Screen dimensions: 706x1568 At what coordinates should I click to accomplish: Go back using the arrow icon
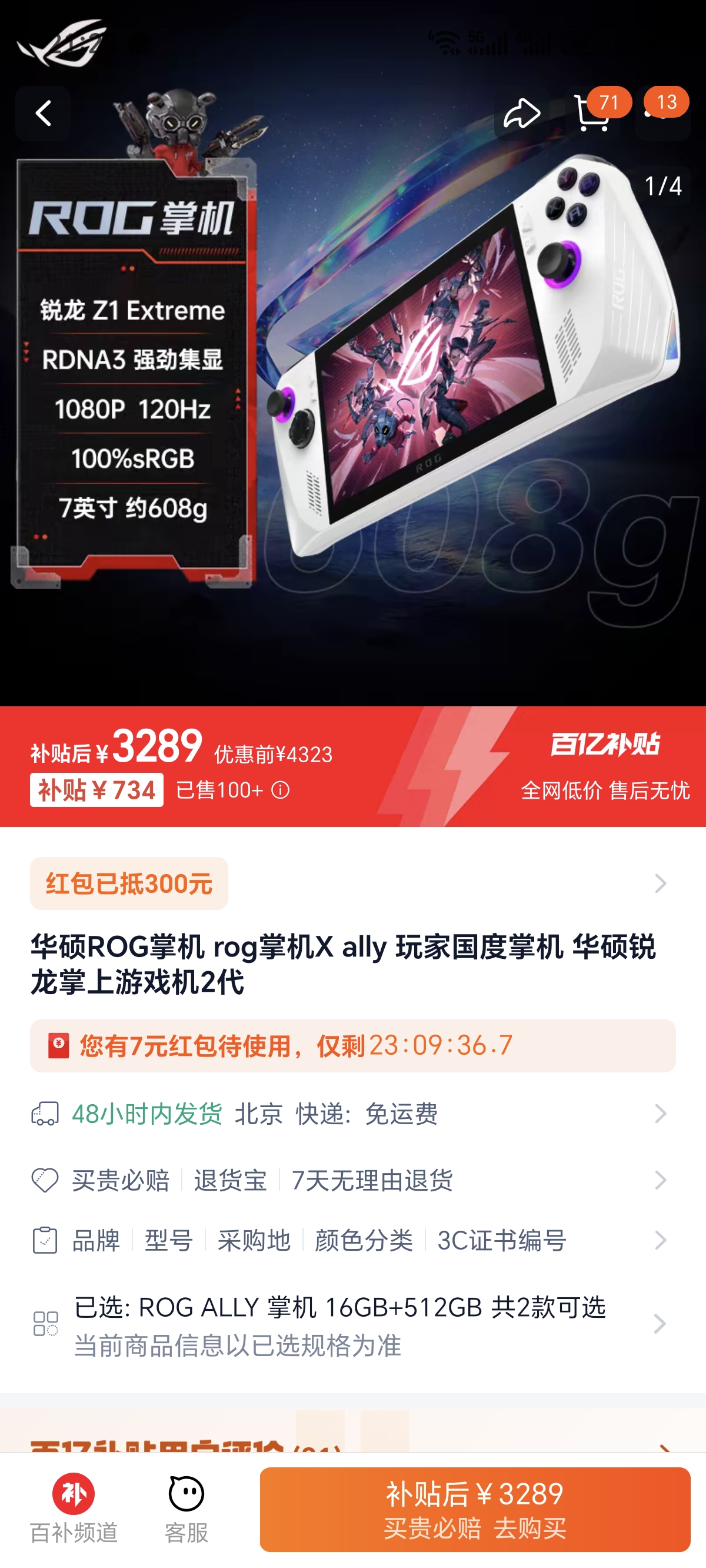(42, 114)
